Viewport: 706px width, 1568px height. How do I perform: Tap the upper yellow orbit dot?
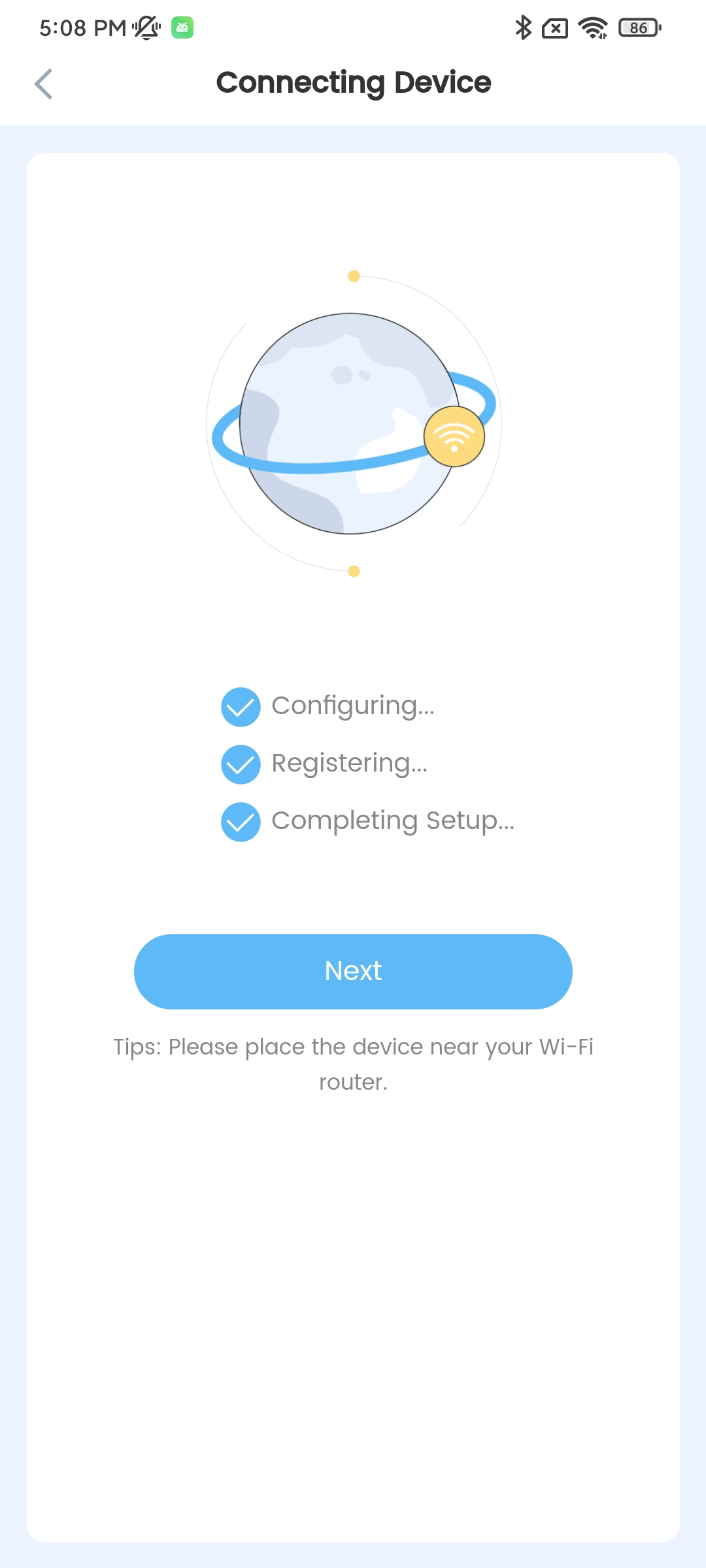[x=355, y=276]
